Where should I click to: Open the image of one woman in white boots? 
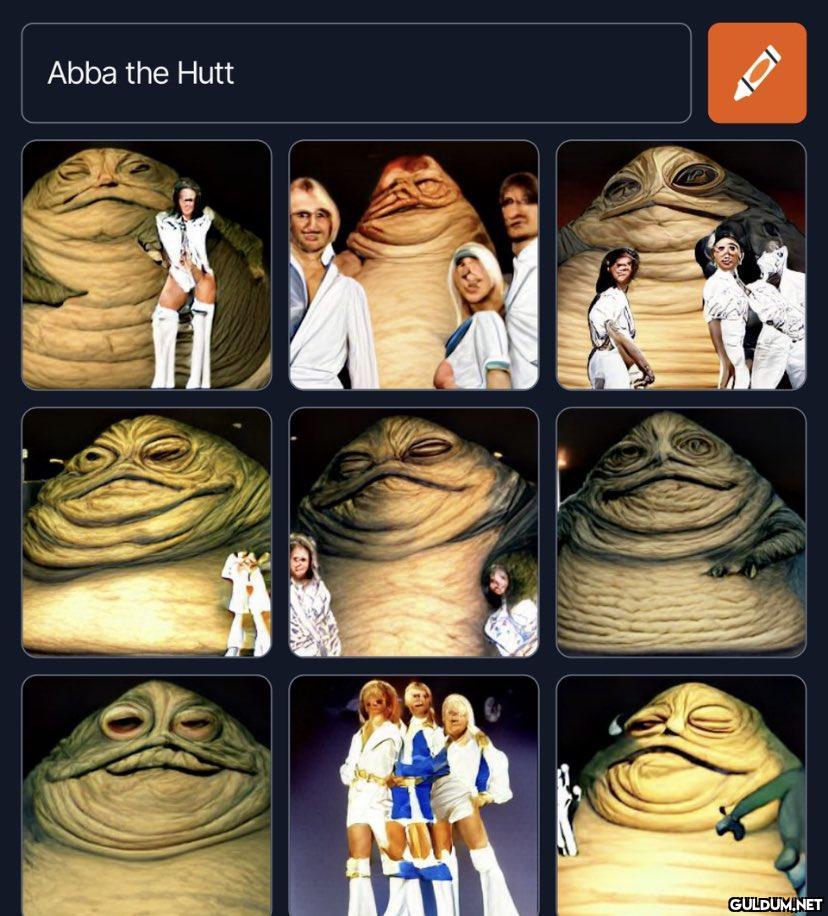[x=146, y=265]
